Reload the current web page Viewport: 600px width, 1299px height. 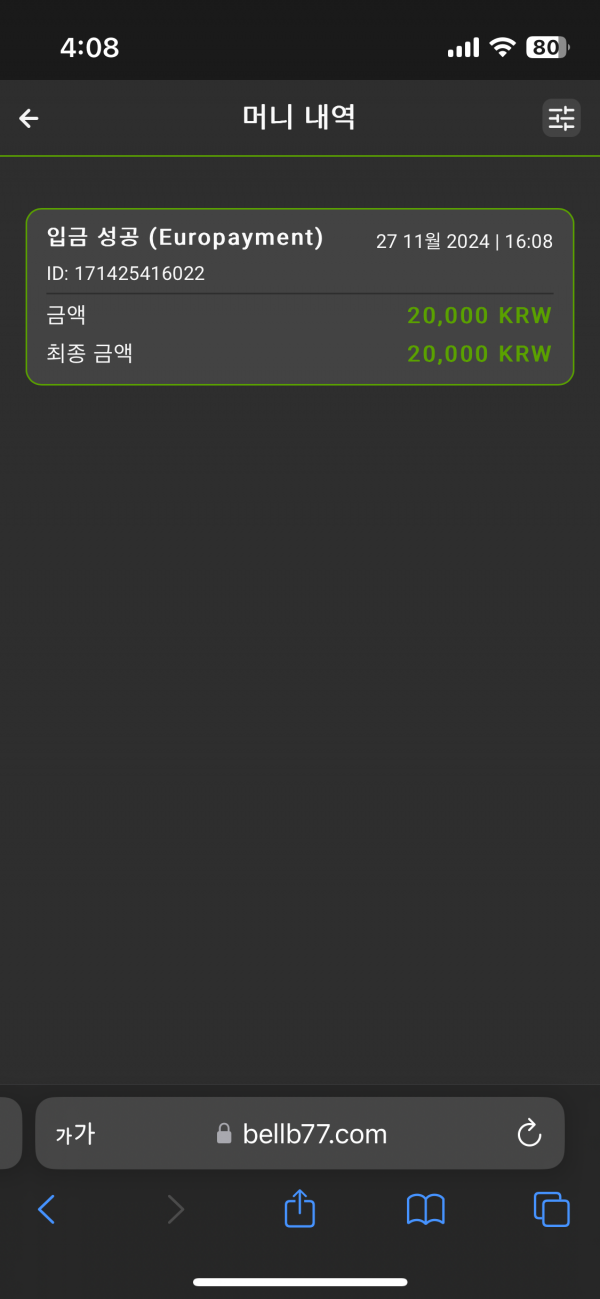coord(528,1133)
